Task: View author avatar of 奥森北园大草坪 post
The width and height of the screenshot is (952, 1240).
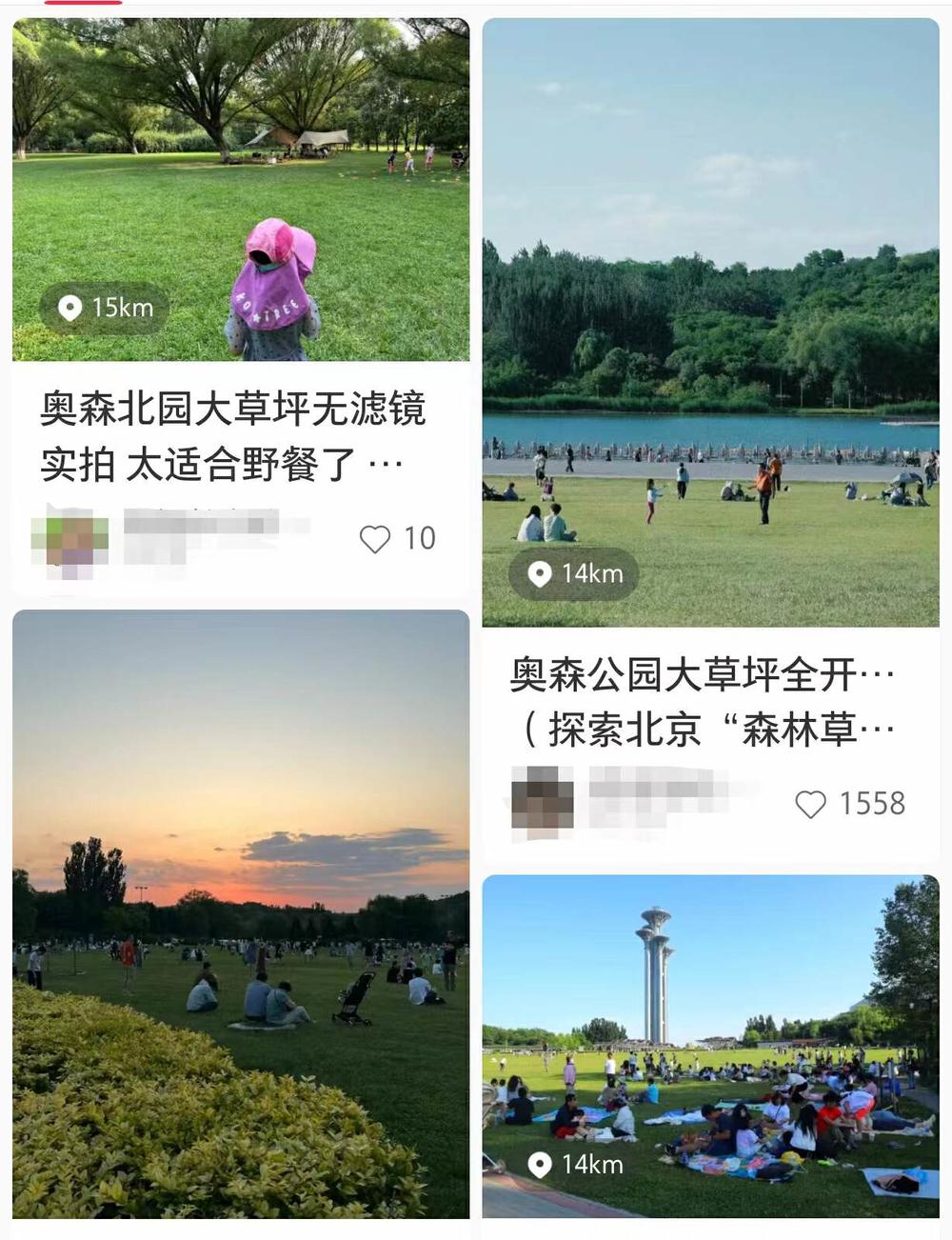Action: tap(69, 541)
